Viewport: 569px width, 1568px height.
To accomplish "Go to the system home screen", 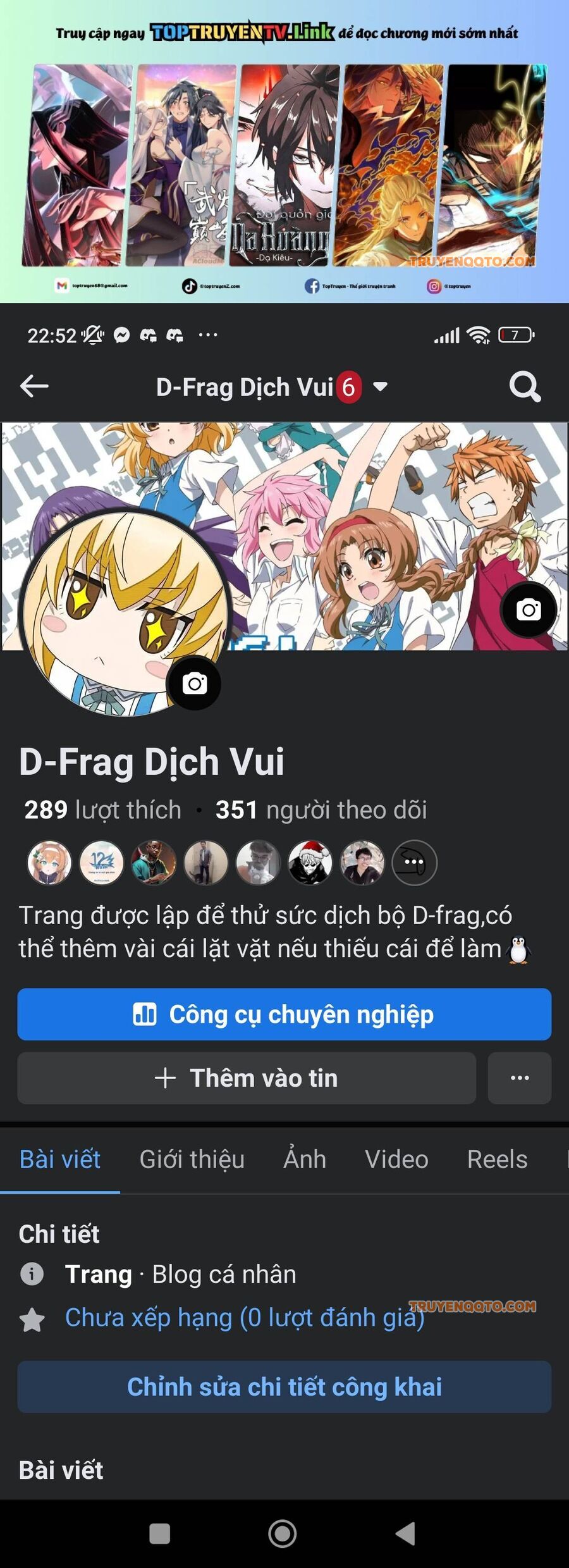I will (282, 1533).
